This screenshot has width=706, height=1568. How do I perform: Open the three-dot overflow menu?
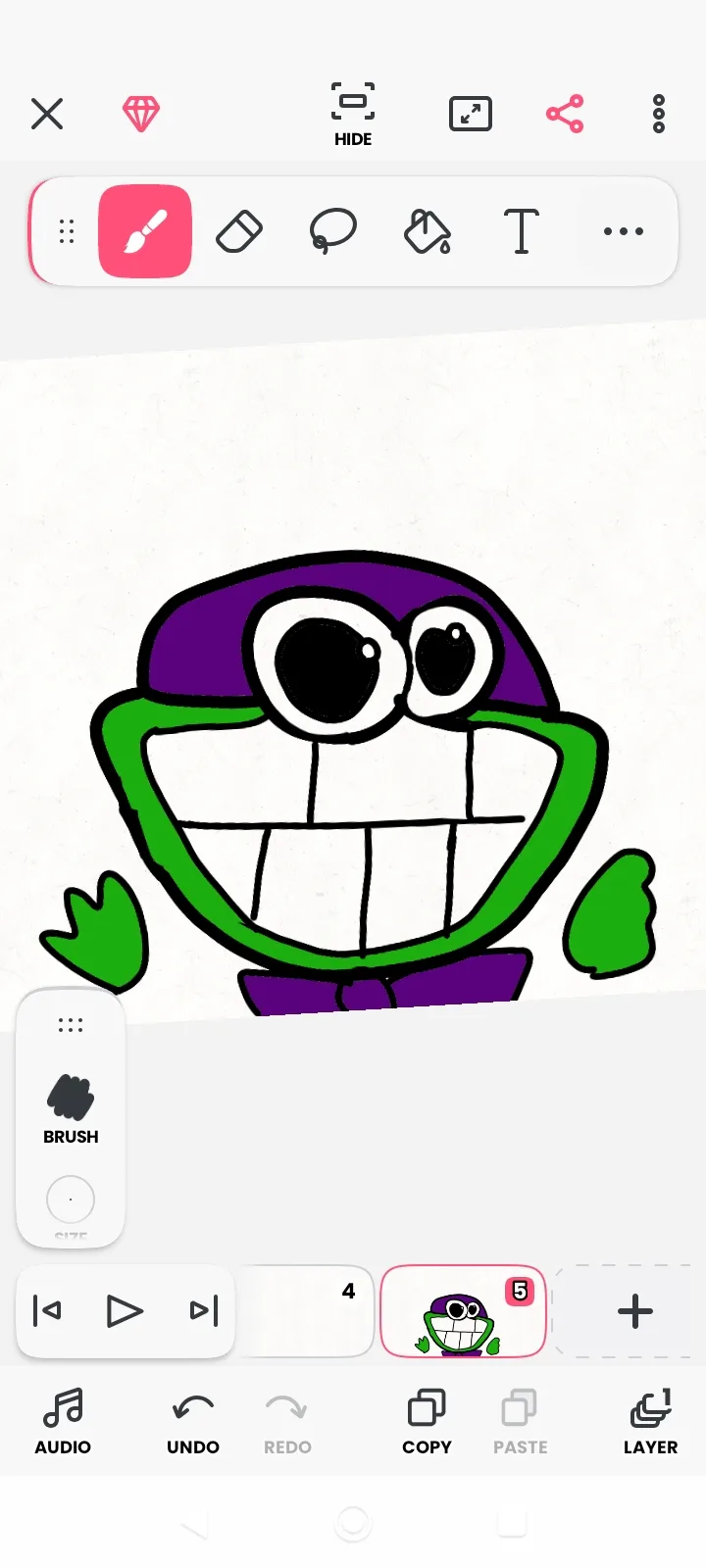[x=659, y=114]
